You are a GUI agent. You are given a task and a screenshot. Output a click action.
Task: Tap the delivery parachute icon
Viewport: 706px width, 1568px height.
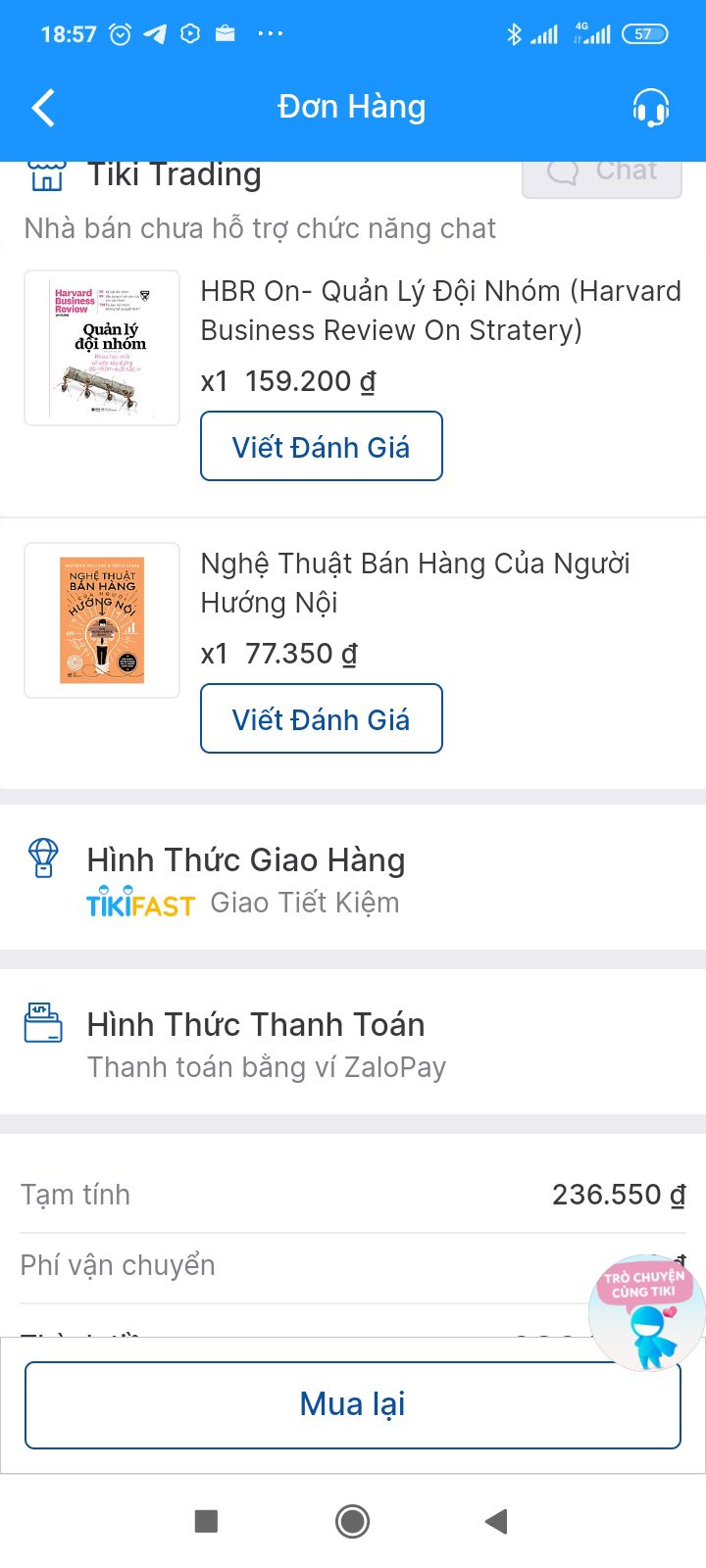tap(42, 859)
